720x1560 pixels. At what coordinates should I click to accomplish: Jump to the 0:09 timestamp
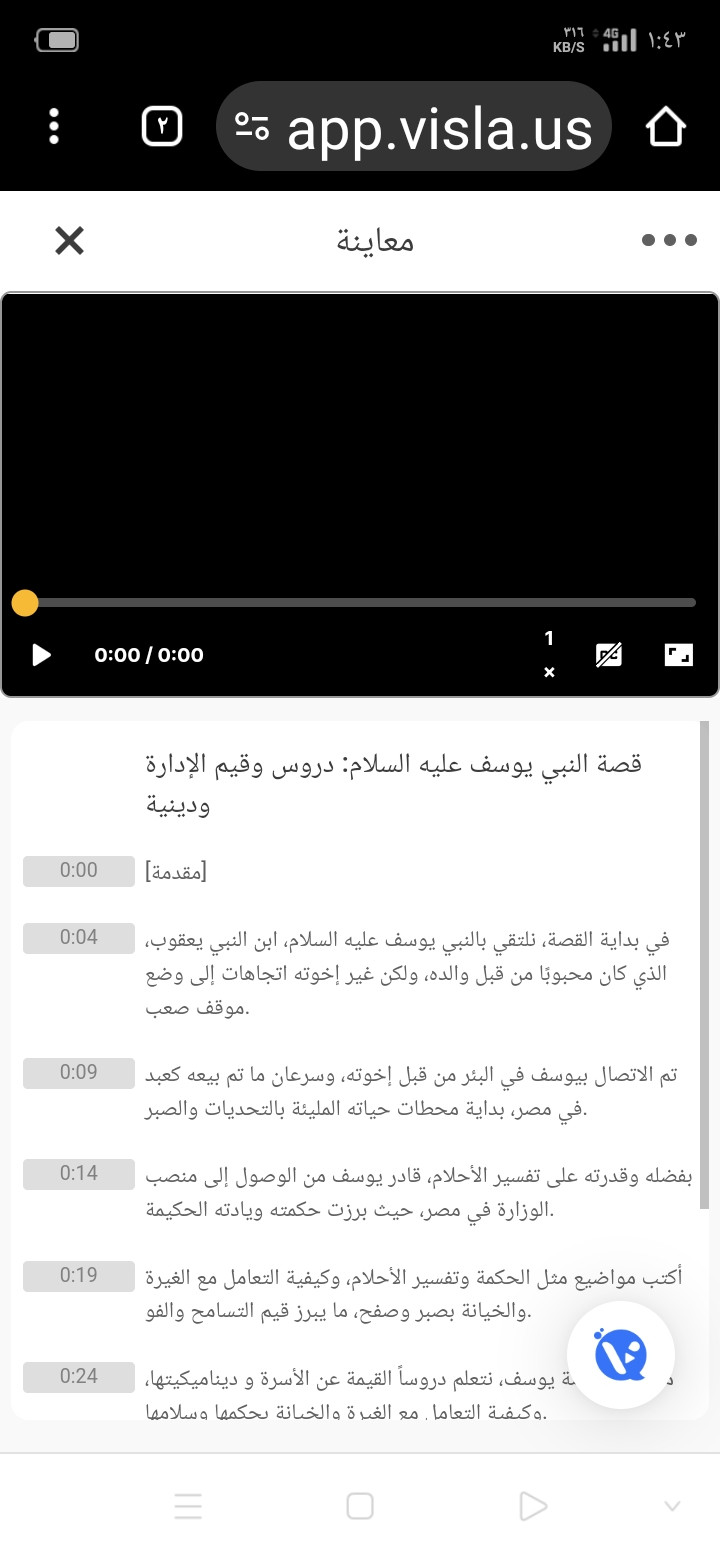79,1072
